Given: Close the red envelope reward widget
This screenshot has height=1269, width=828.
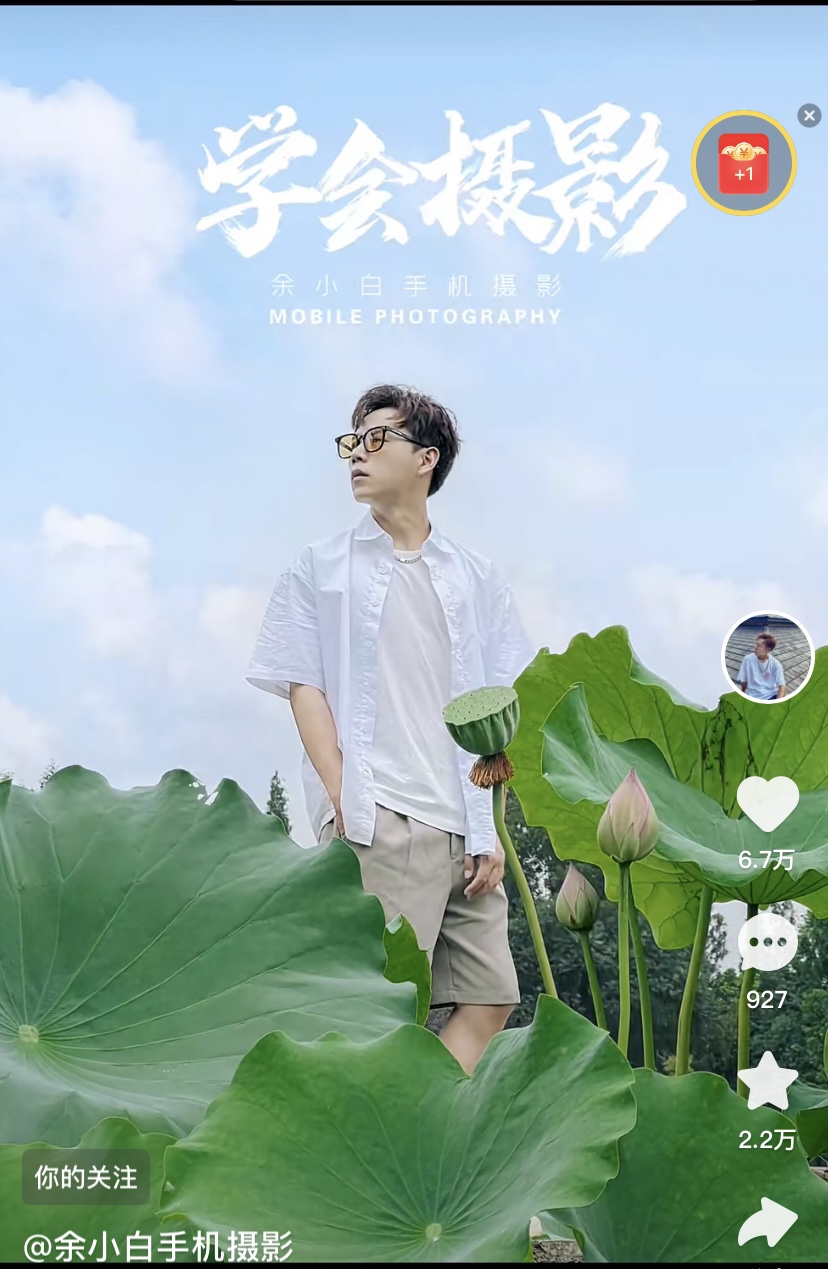Looking at the screenshot, I should 809,116.
